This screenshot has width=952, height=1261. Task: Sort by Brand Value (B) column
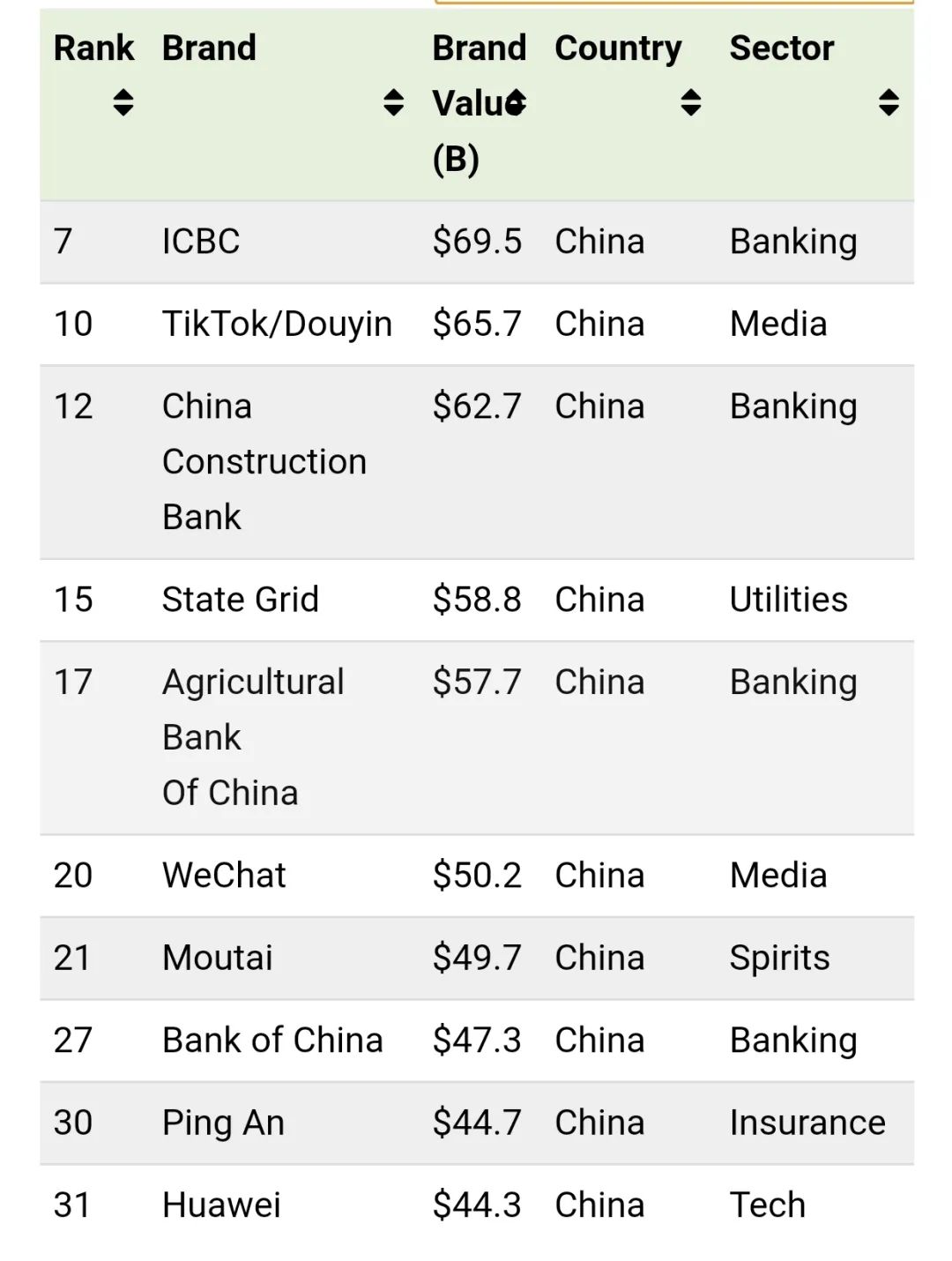517,102
